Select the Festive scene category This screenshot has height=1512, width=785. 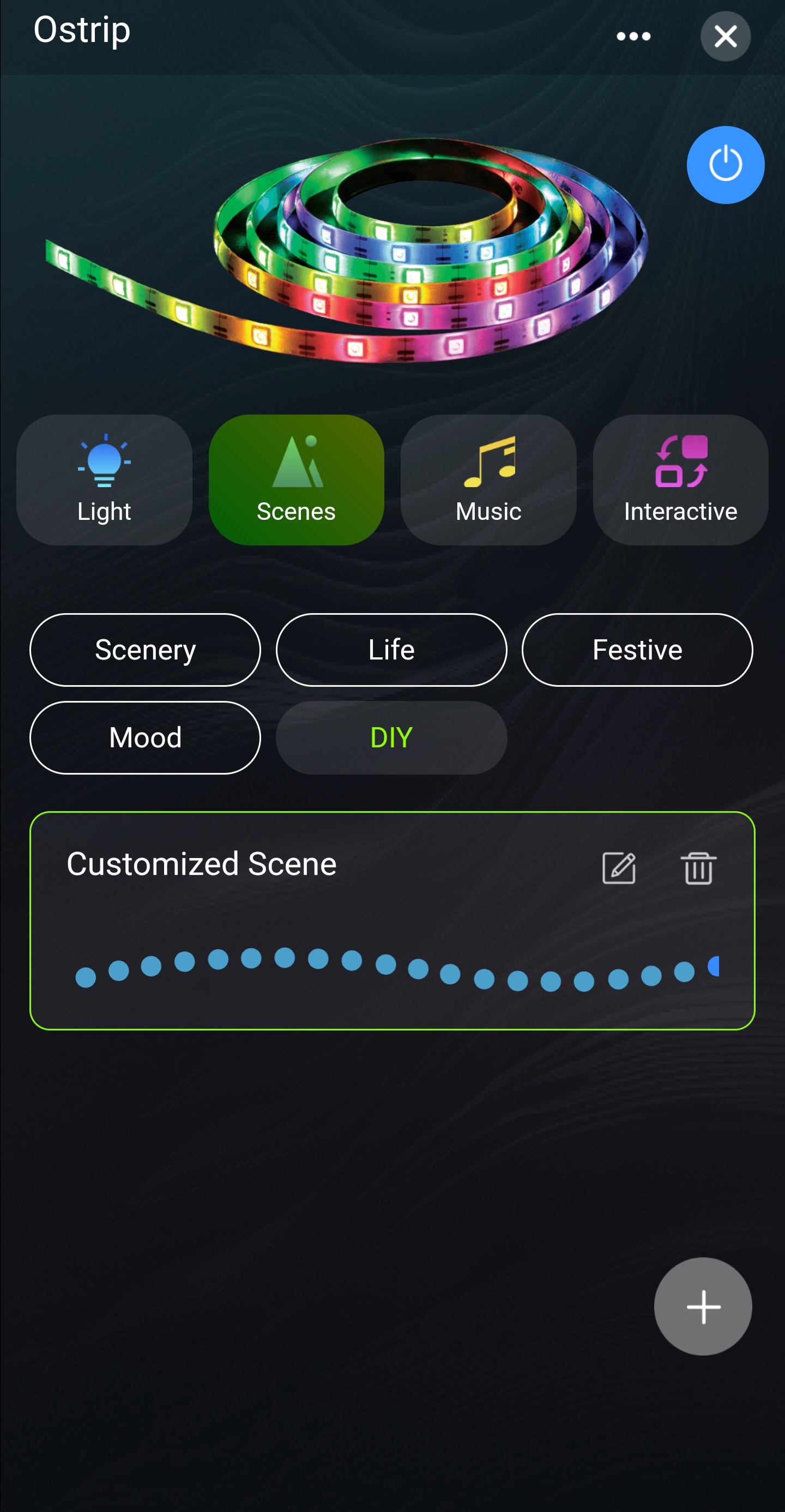tap(637, 650)
